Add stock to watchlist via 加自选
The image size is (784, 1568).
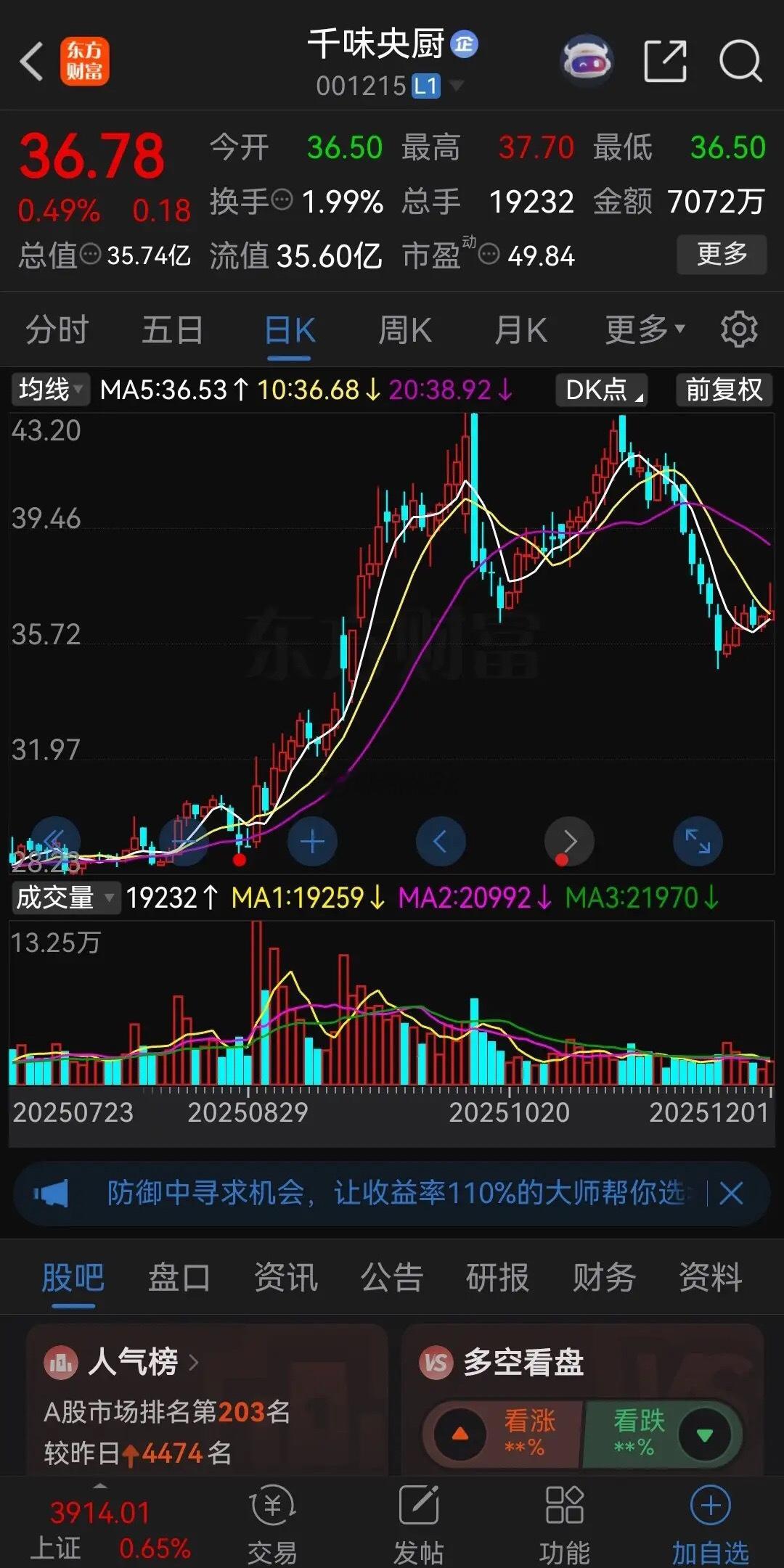708,1522
